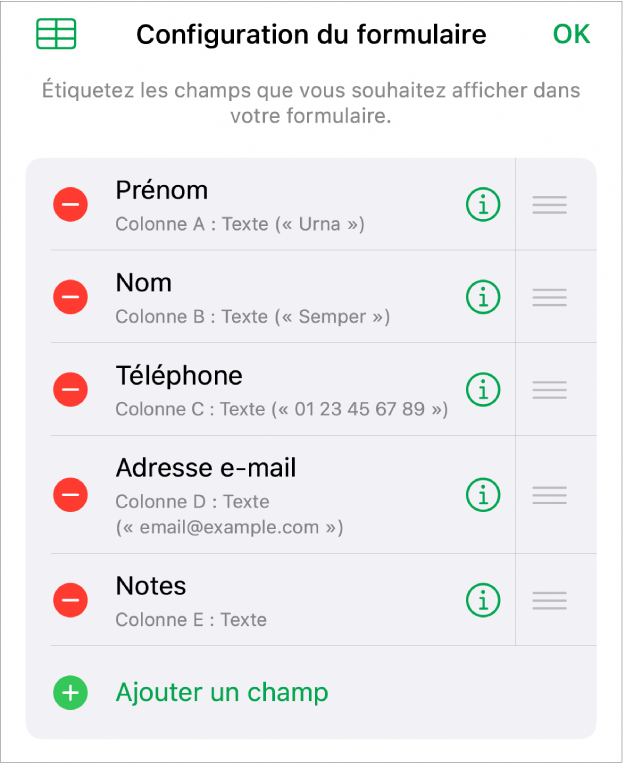Image resolution: width=625 pixels, height=763 pixels.
Task: Tap the Prénom field label
Action: (x=162, y=190)
